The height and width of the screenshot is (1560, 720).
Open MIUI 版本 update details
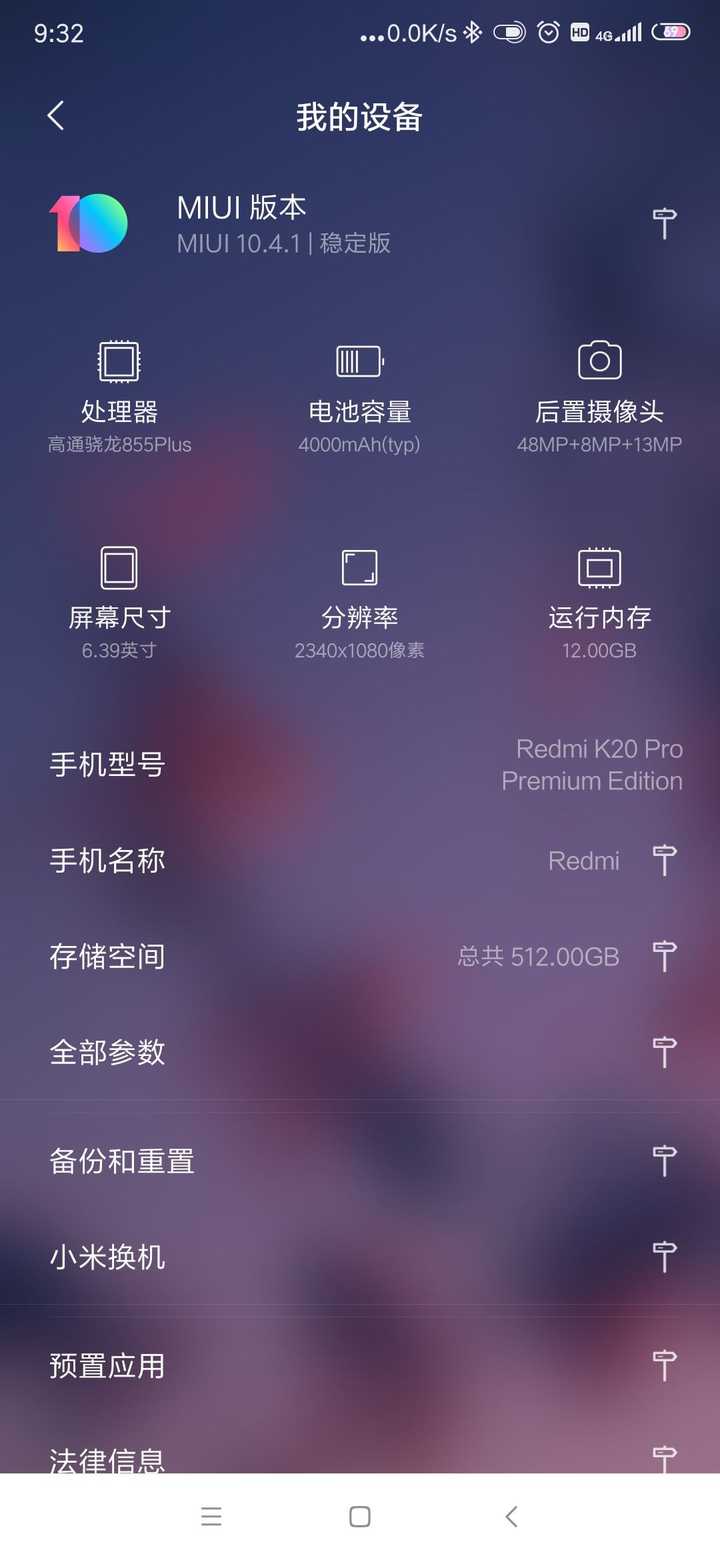pos(360,224)
